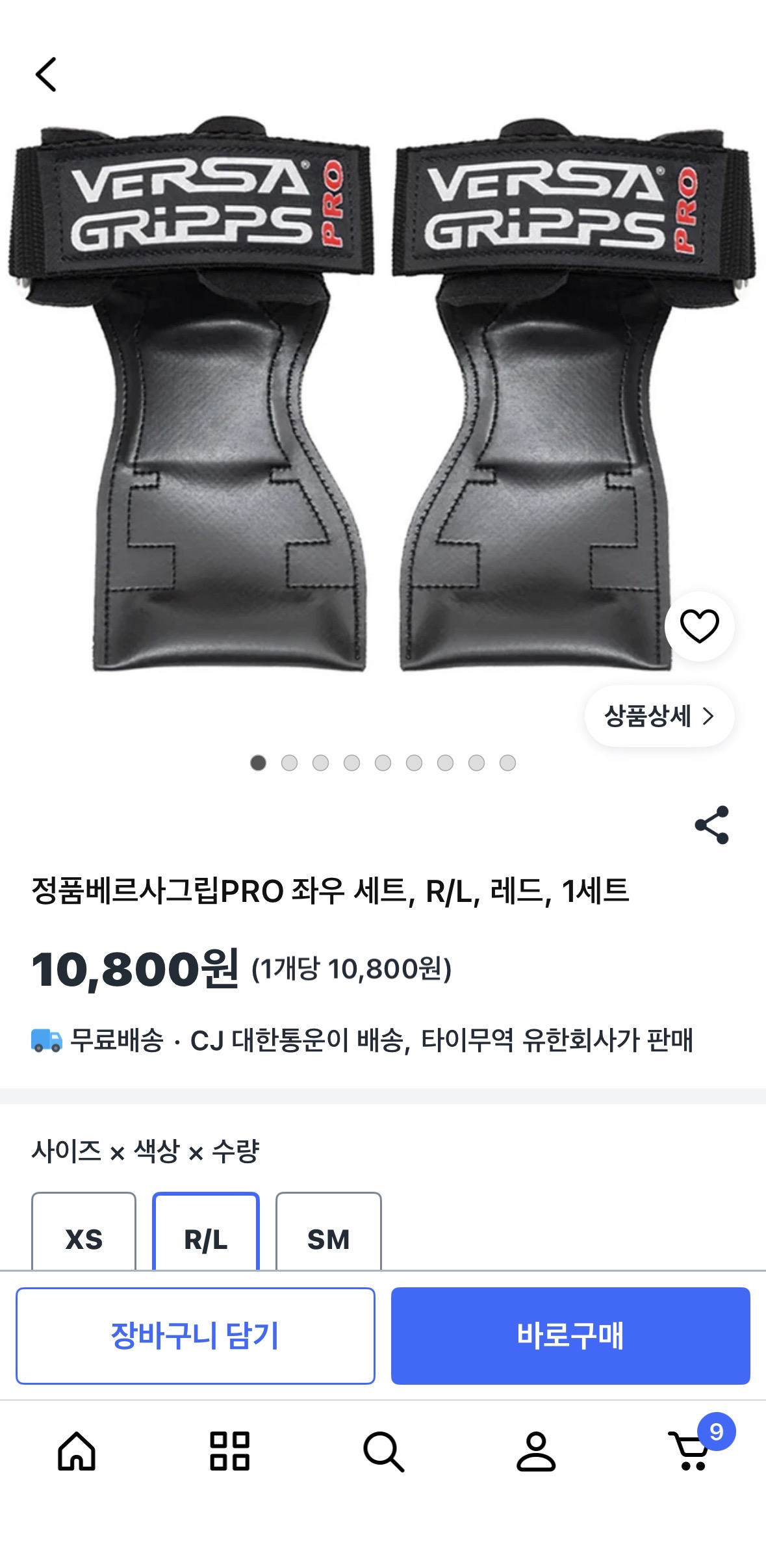The height and width of the screenshot is (1568, 766).
Task: Open search from the bottom bar
Action: 383,1452
